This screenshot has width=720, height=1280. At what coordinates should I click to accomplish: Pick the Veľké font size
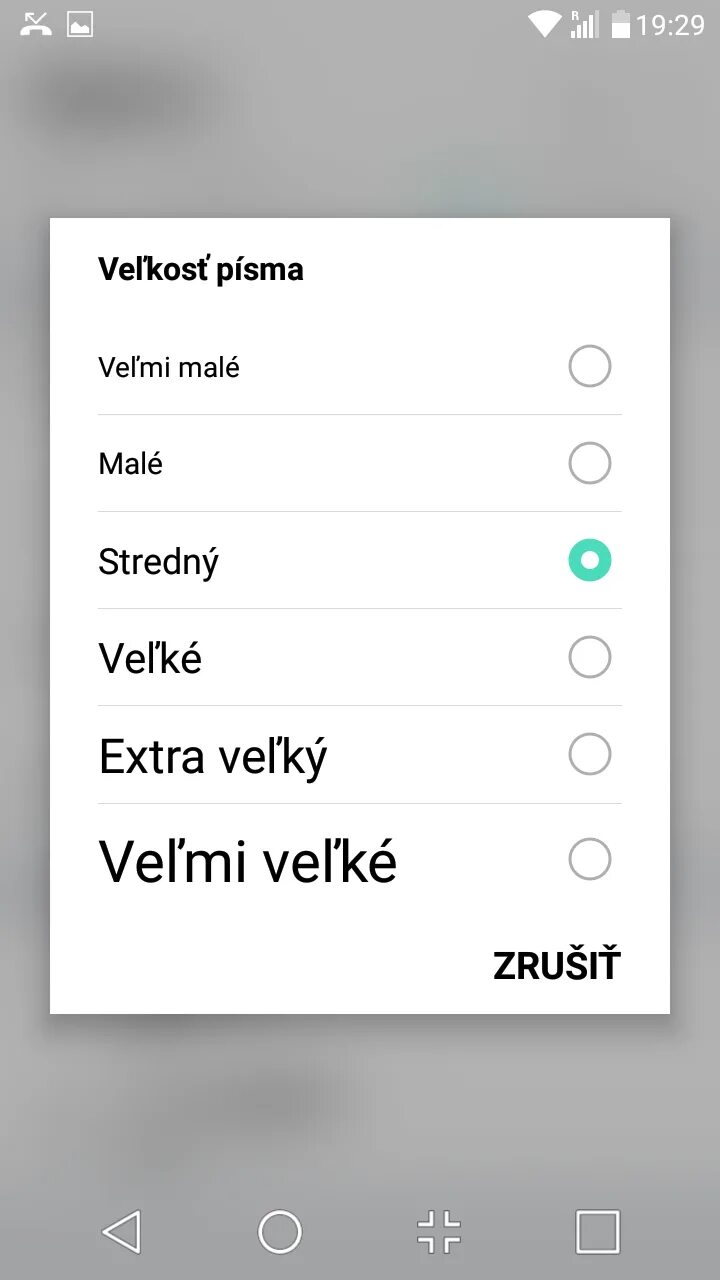pyautogui.click(x=589, y=658)
